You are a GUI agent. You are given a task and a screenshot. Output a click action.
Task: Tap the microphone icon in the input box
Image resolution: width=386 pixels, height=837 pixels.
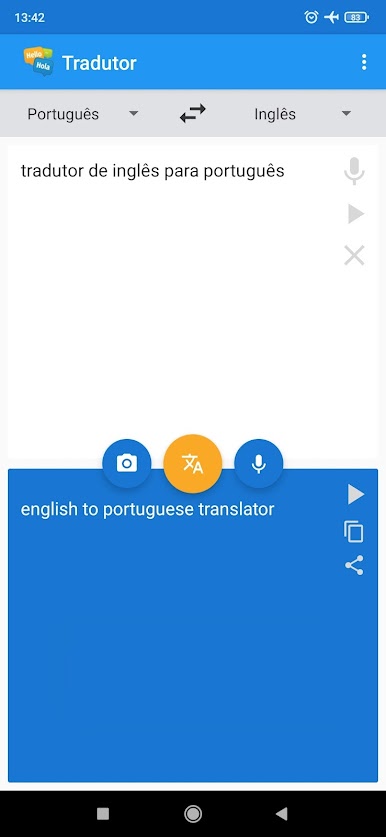354,172
